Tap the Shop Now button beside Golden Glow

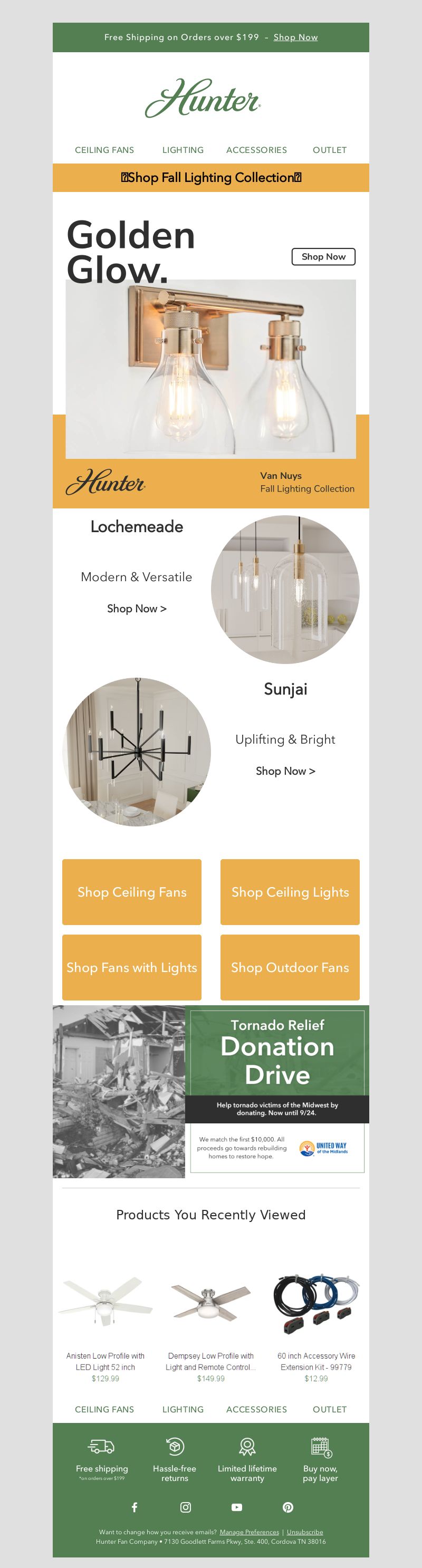coord(323,257)
